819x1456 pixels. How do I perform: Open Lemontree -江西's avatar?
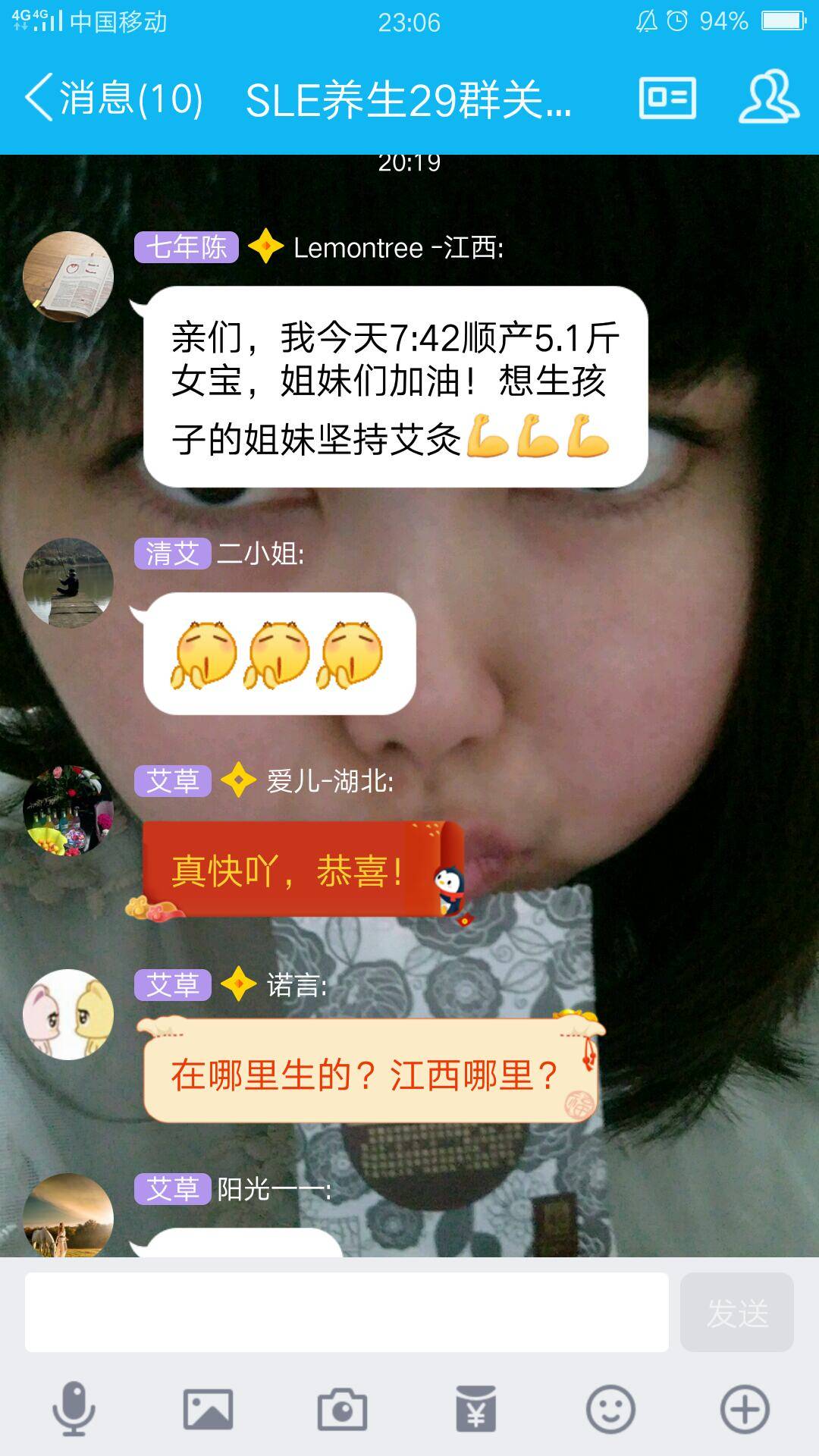[68, 277]
